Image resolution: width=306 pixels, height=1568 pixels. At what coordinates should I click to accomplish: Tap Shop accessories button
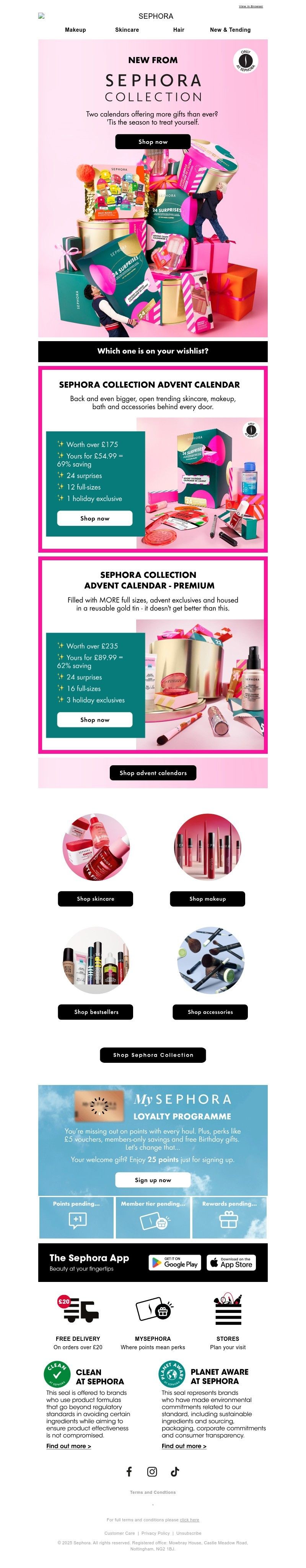point(210,1012)
